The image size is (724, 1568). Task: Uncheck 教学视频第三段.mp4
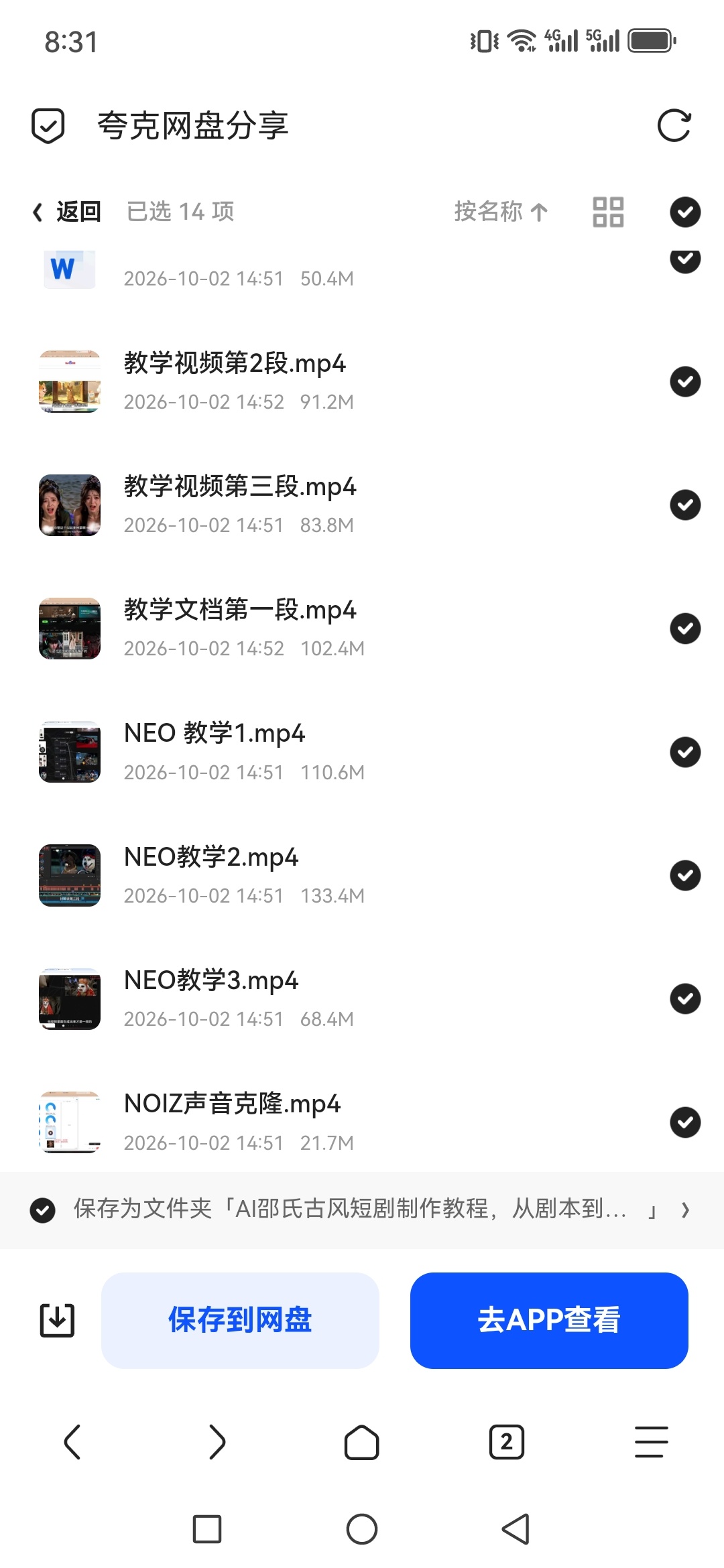pyautogui.click(x=685, y=505)
